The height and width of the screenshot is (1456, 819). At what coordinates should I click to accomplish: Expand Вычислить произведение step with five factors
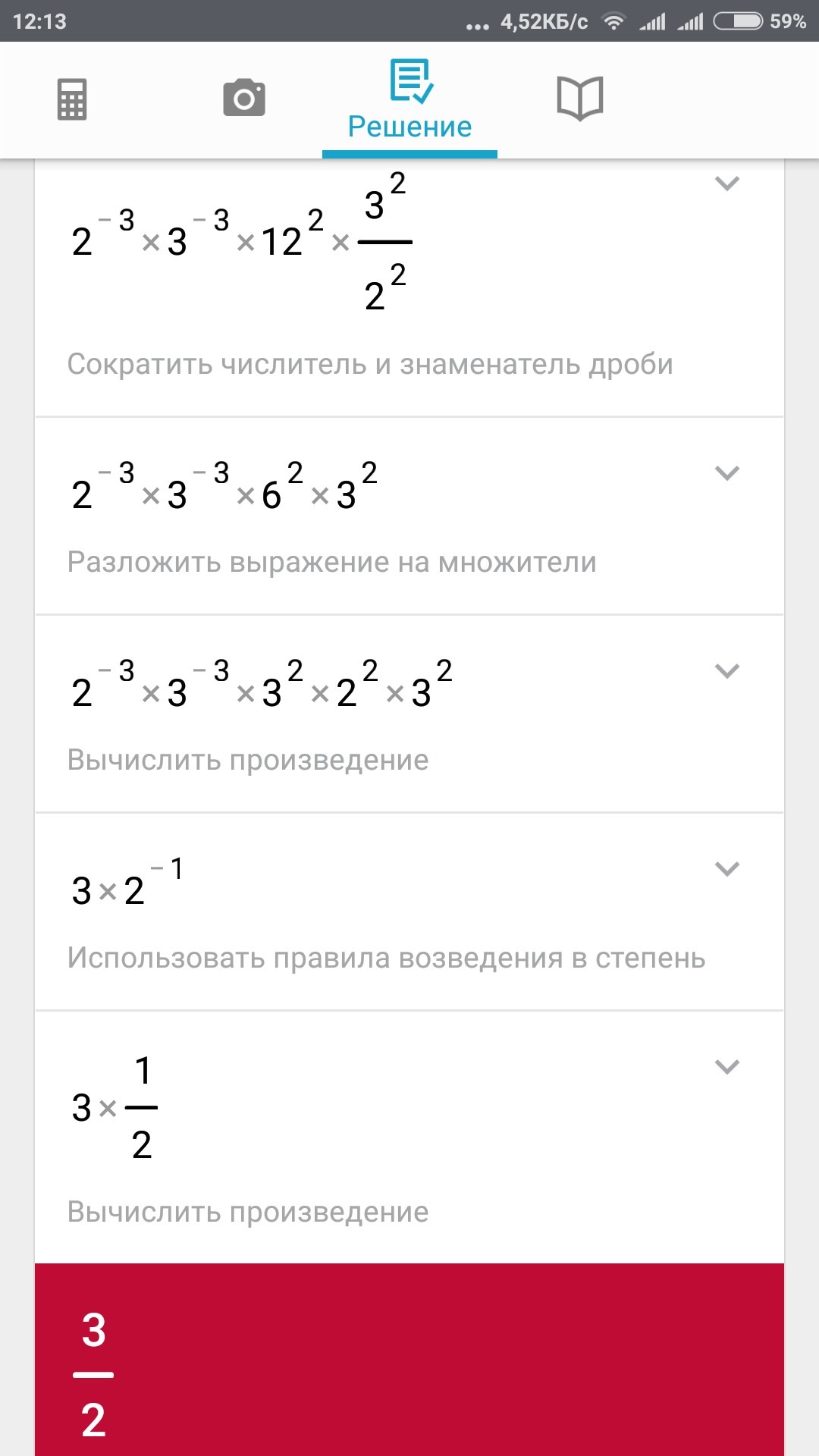727,671
